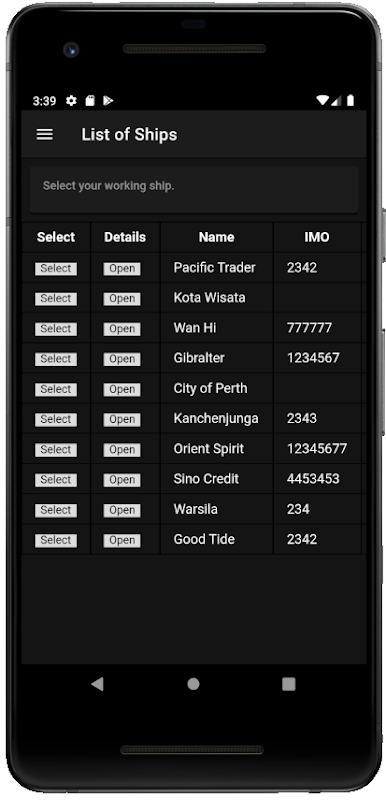Open details for Orient Spirit
386x800 pixels.
click(x=122, y=450)
